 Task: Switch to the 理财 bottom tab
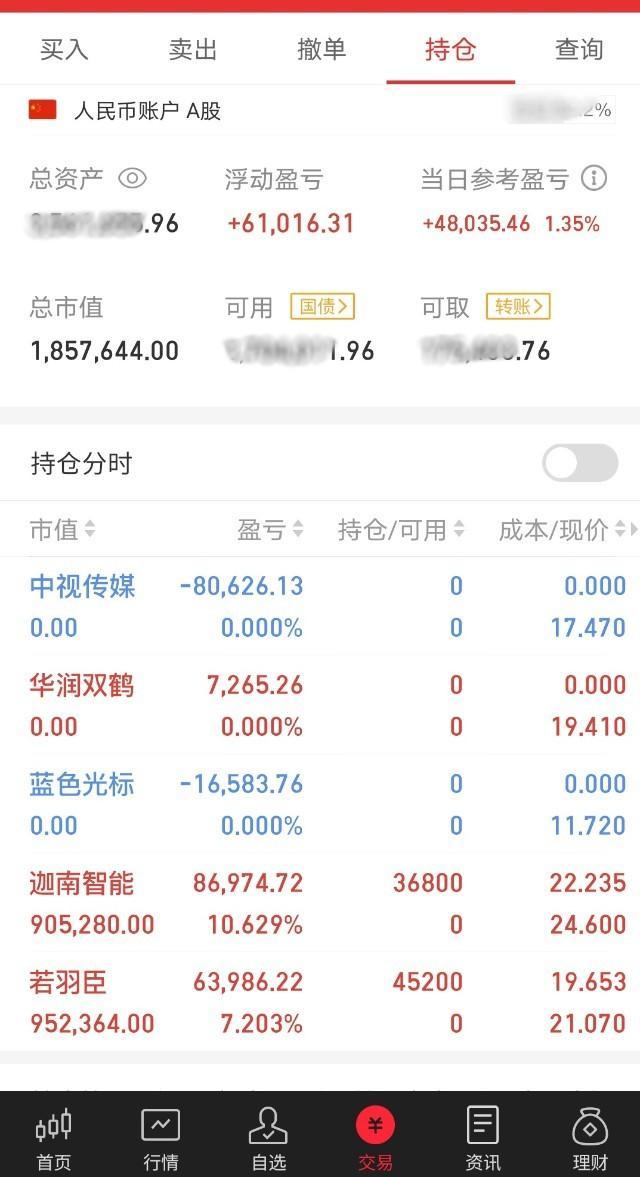[590, 1138]
